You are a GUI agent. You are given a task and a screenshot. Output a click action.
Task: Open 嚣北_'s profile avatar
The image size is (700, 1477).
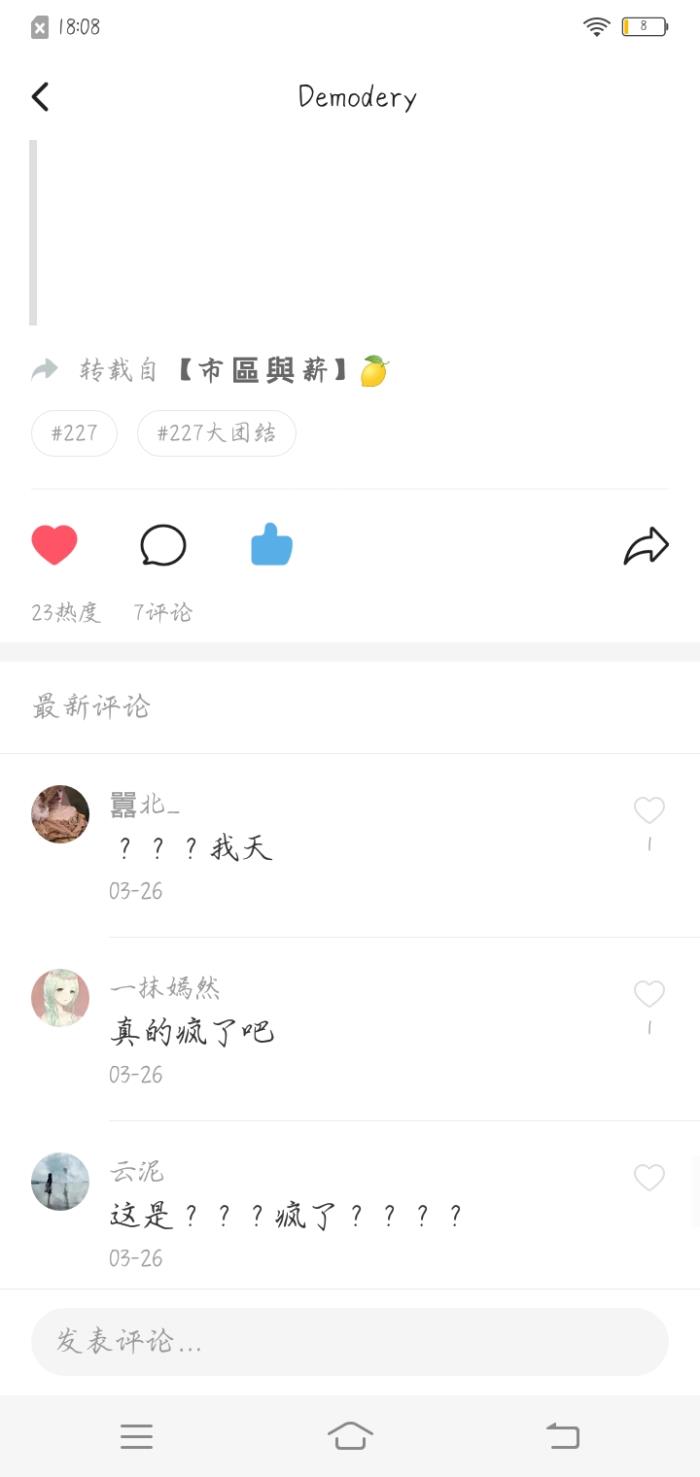pos(60,814)
